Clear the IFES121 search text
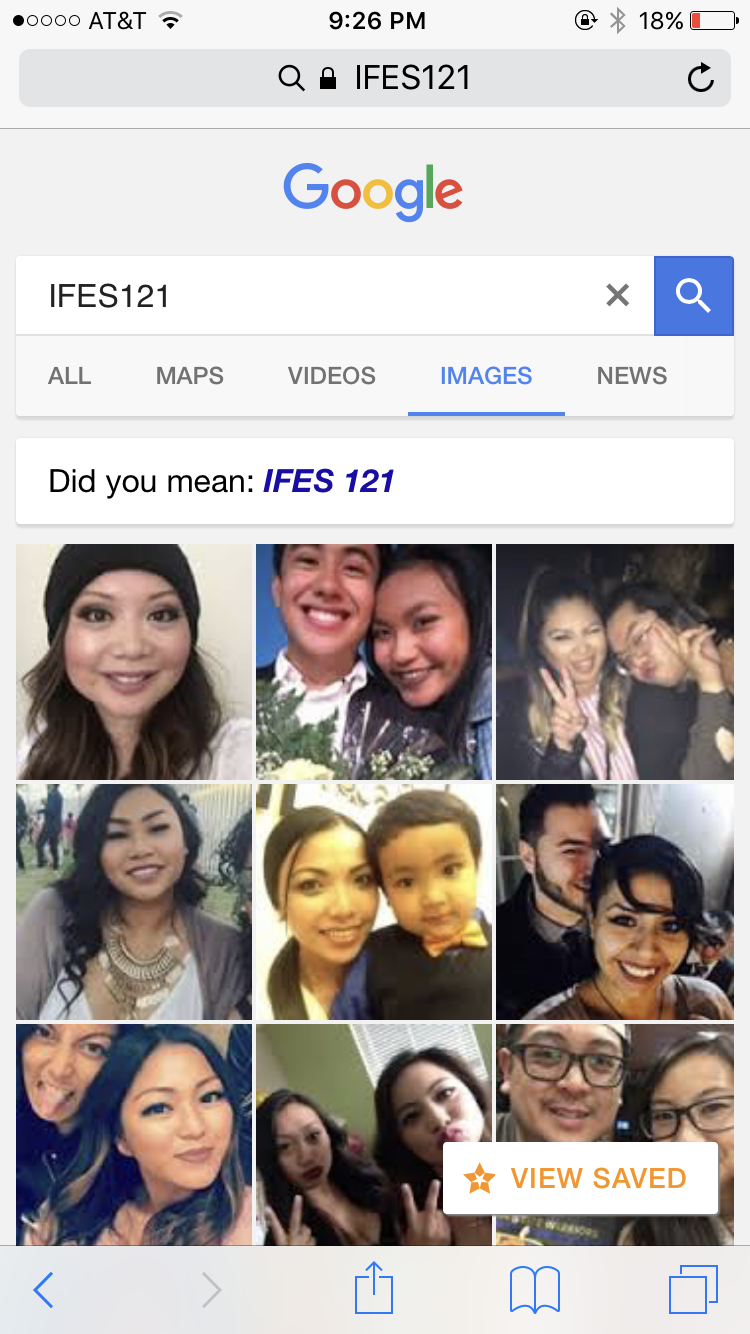 tap(618, 295)
